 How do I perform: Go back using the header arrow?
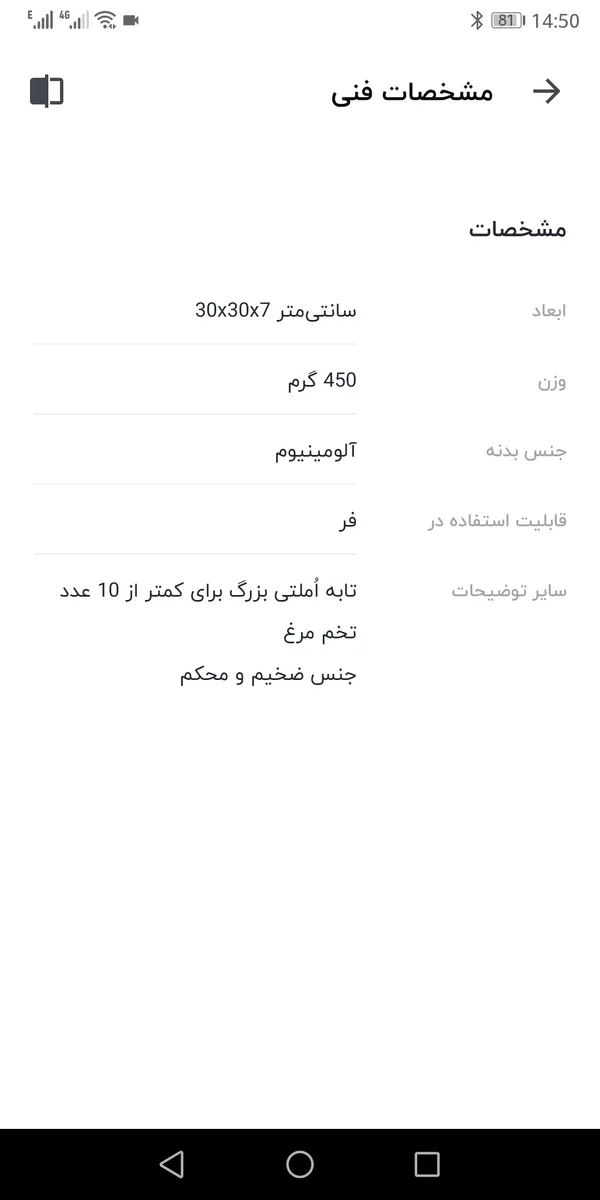(547, 91)
